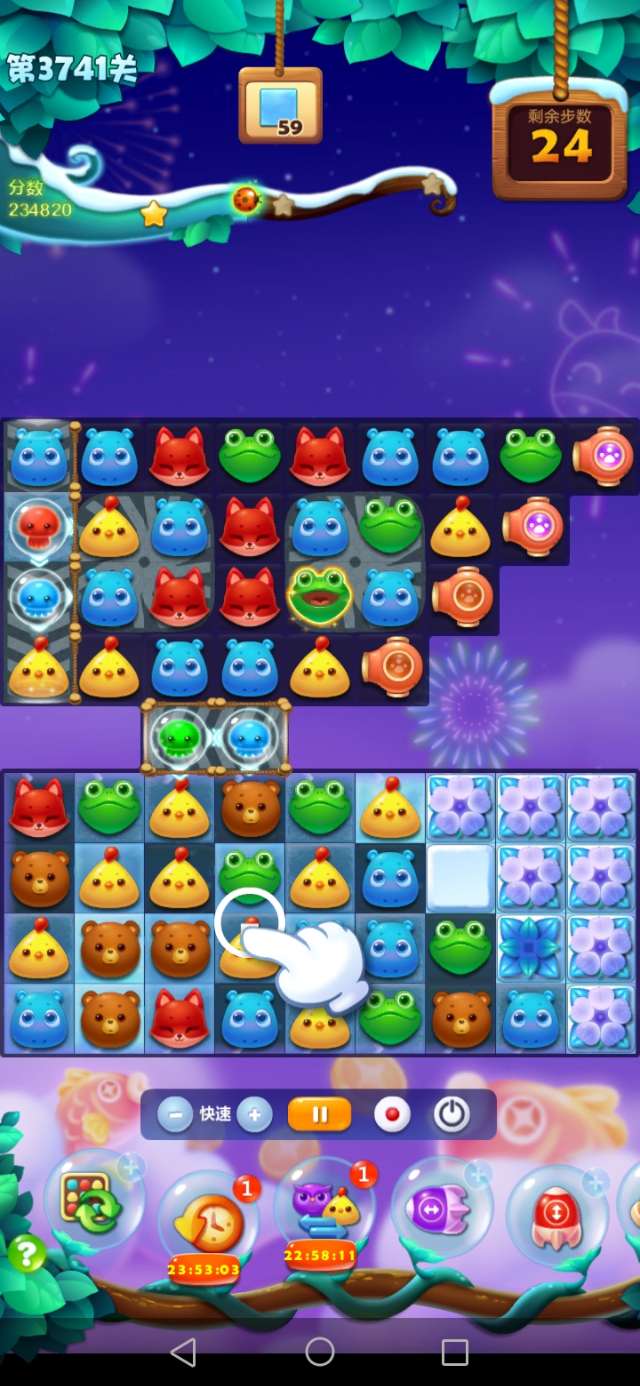Tap the glowing green frog with open mouth

tap(319, 595)
